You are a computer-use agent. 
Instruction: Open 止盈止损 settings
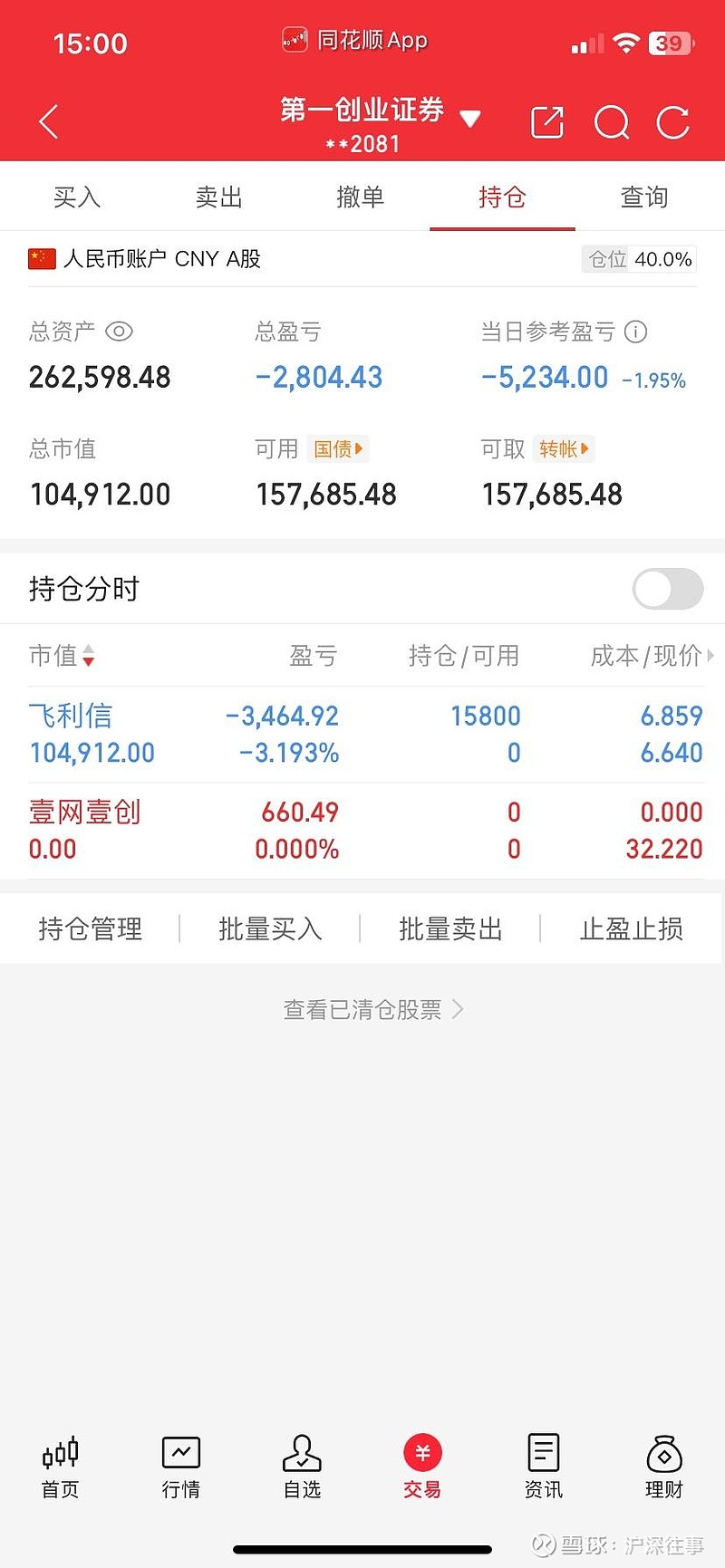(x=631, y=928)
